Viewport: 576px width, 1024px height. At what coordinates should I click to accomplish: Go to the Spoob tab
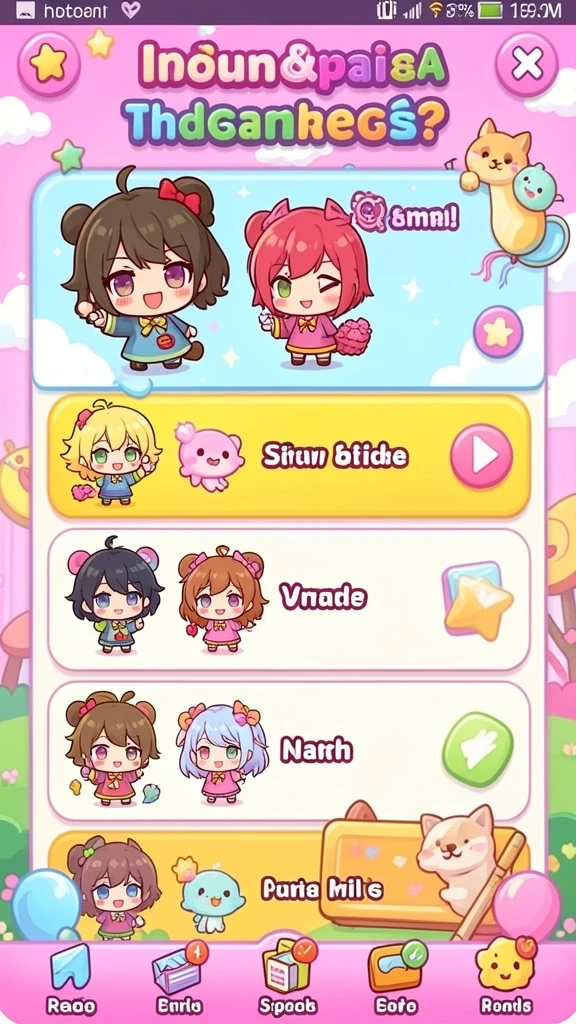coord(288,980)
